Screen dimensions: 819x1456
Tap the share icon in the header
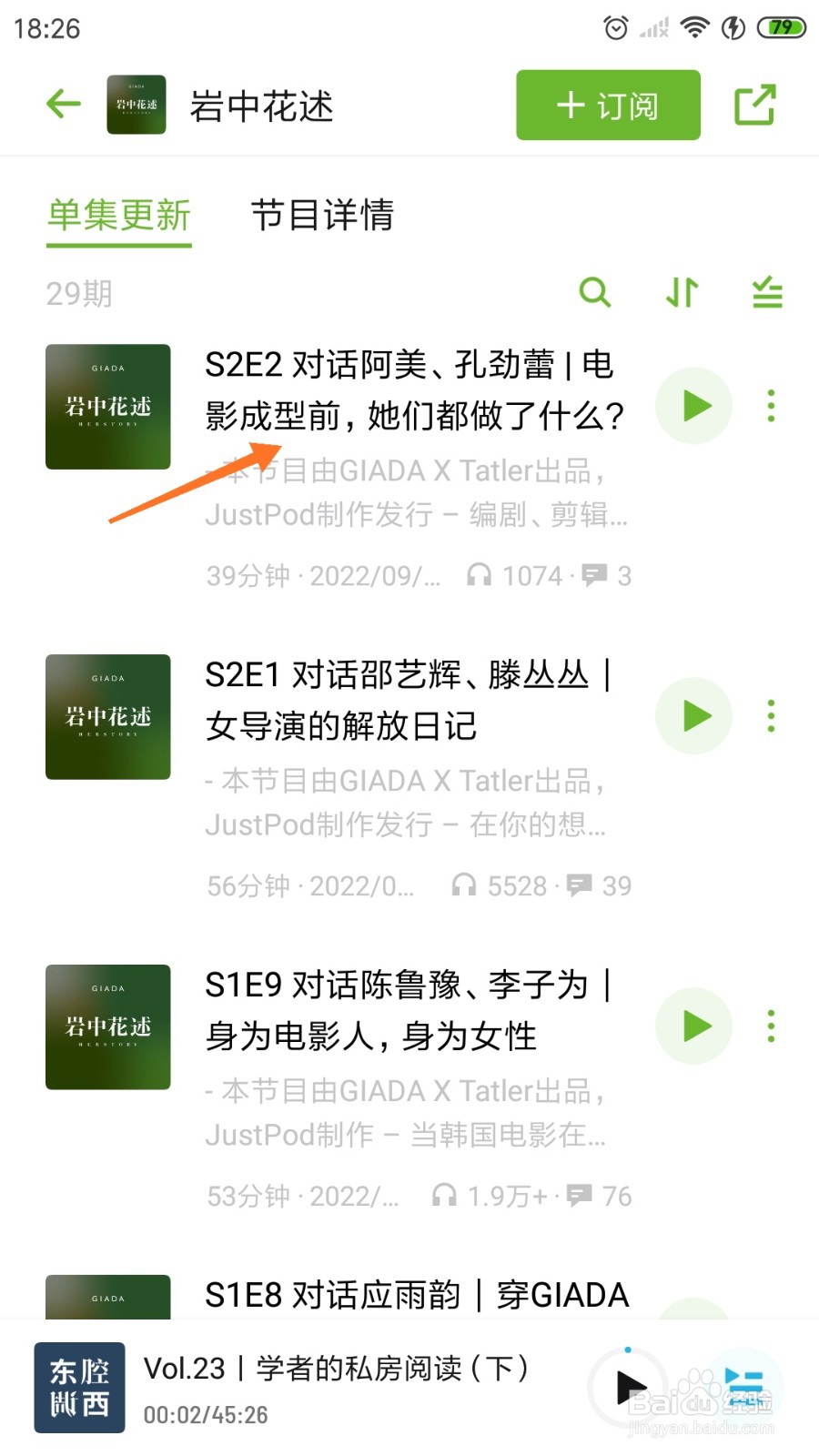point(754,104)
